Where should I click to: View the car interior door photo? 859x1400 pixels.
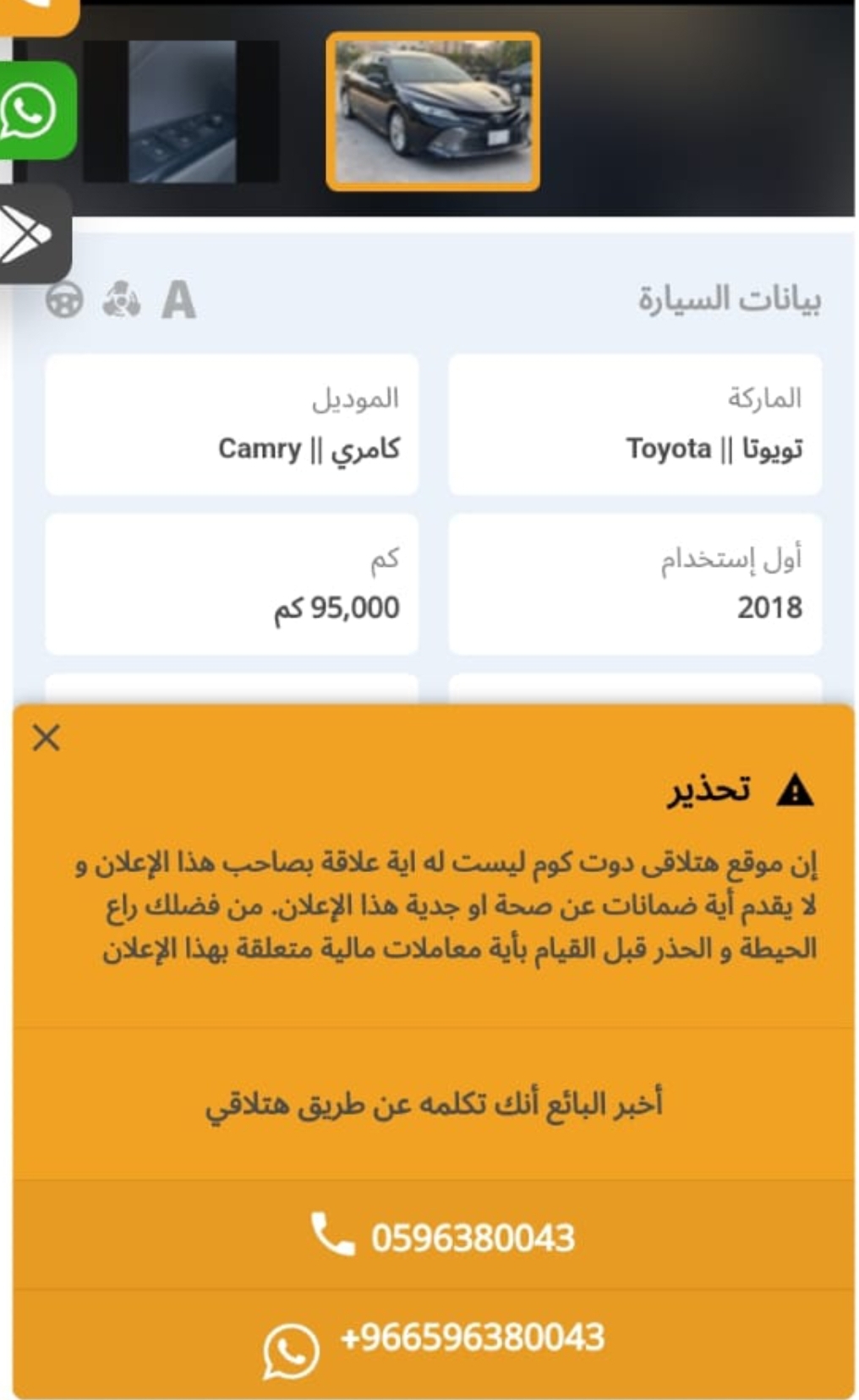pyautogui.click(x=182, y=111)
